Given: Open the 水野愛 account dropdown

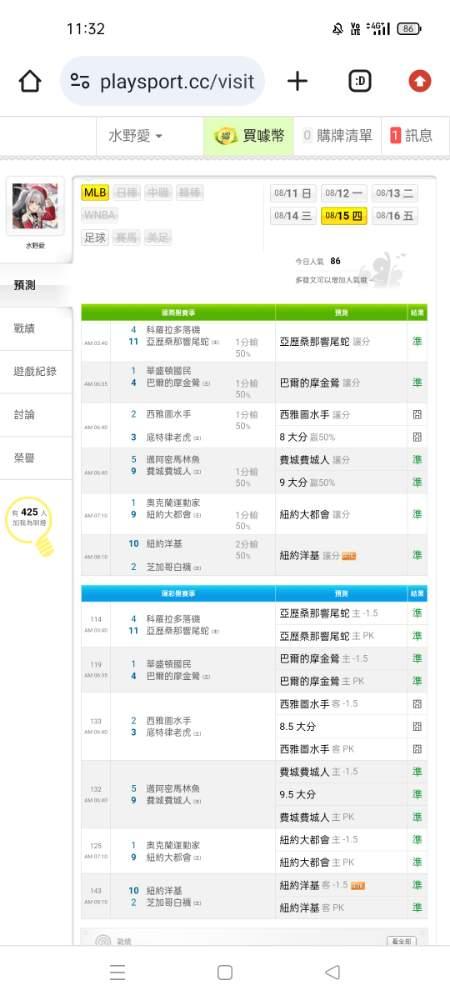Looking at the screenshot, I should (136, 136).
